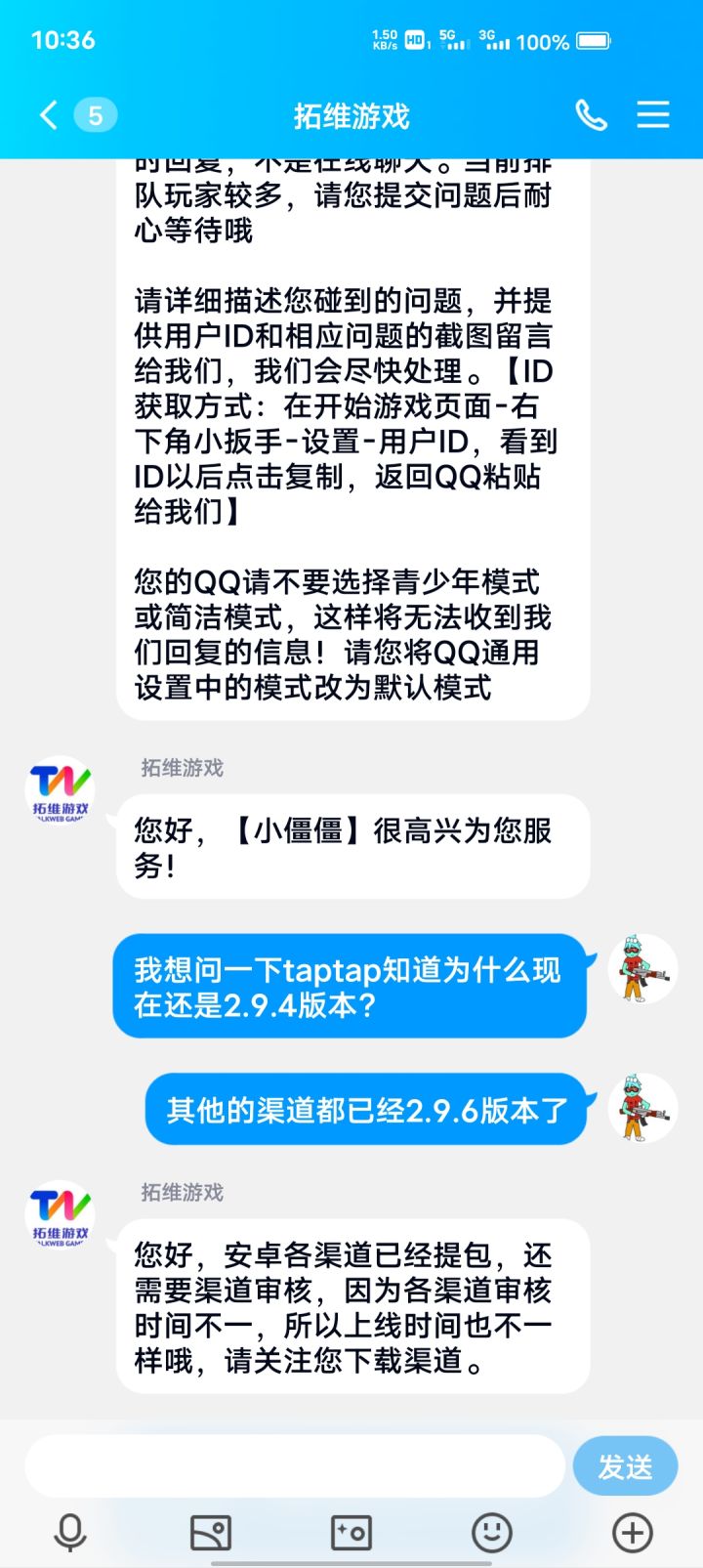
Task: Tap the plus icon for more attachment options
Action: (634, 1532)
